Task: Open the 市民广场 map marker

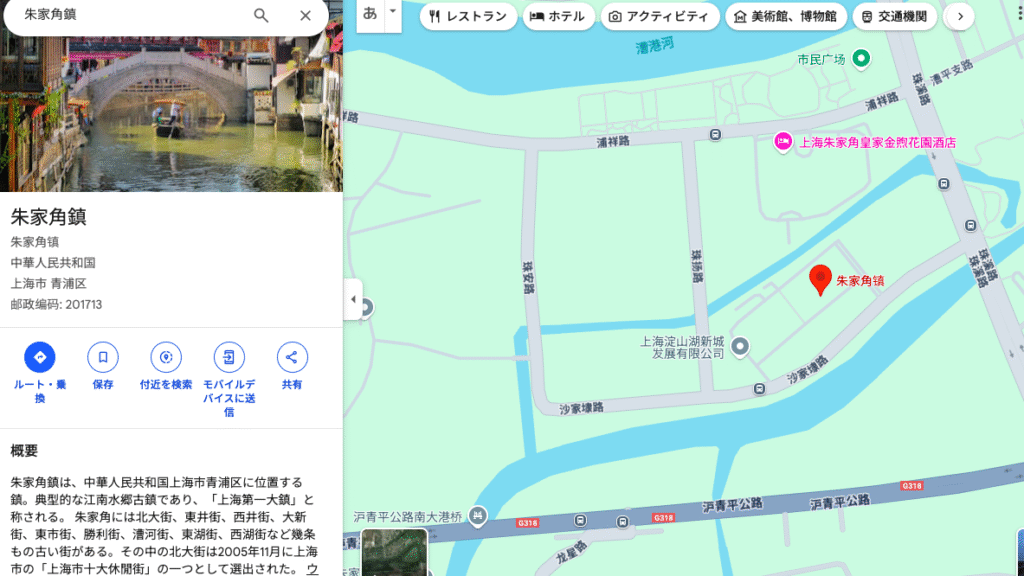Action: point(859,60)
